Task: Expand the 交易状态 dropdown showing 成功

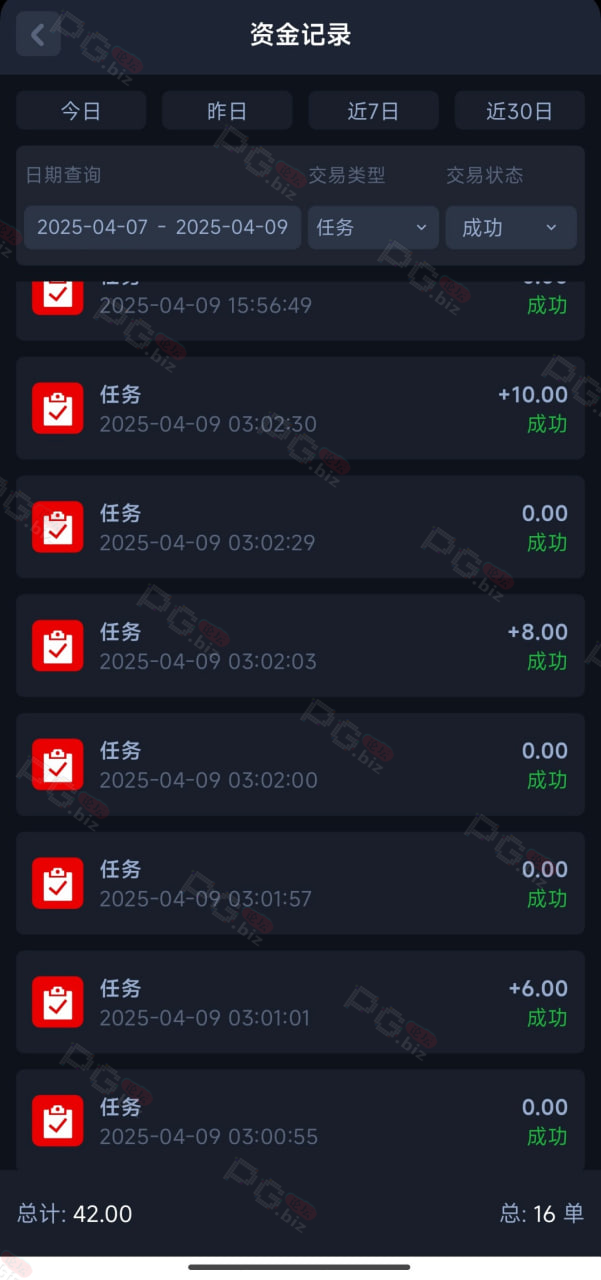Action: click(511, 227)
